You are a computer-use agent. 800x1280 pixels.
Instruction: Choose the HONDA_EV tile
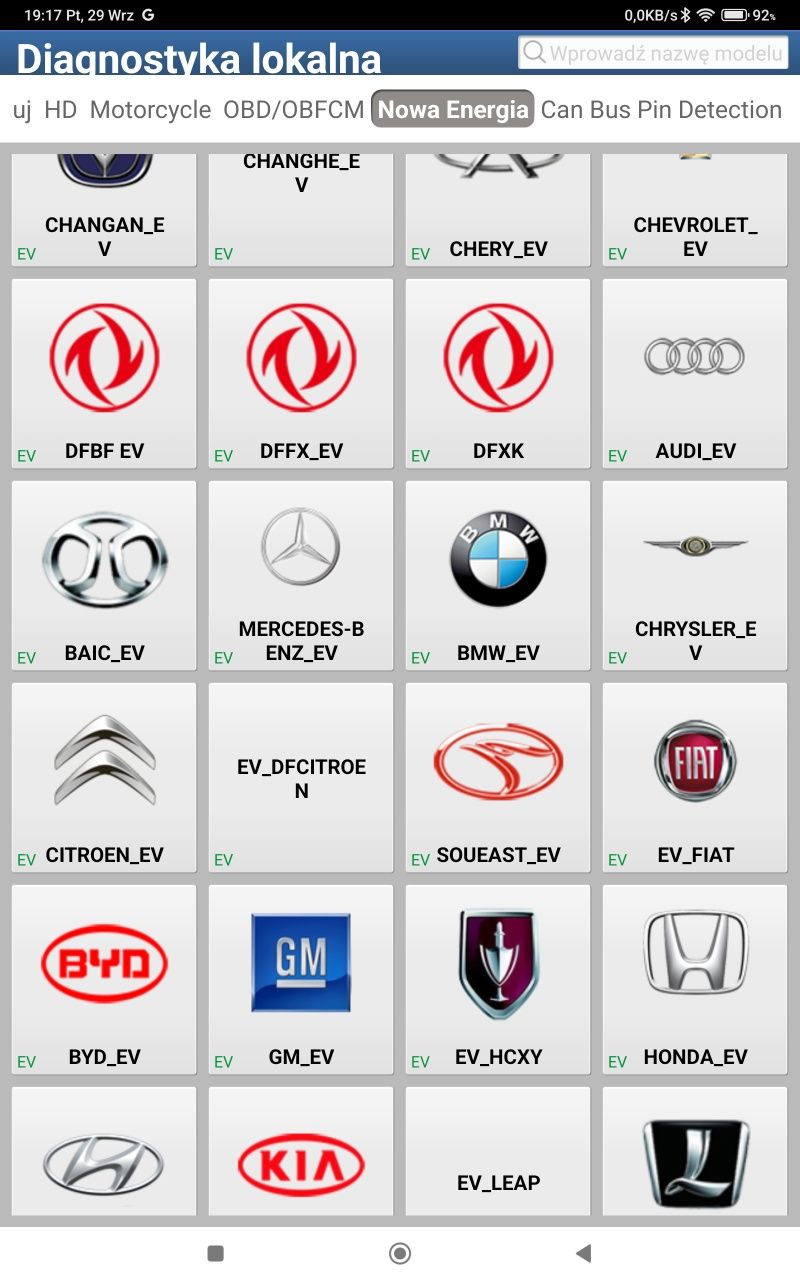(695, 979)
